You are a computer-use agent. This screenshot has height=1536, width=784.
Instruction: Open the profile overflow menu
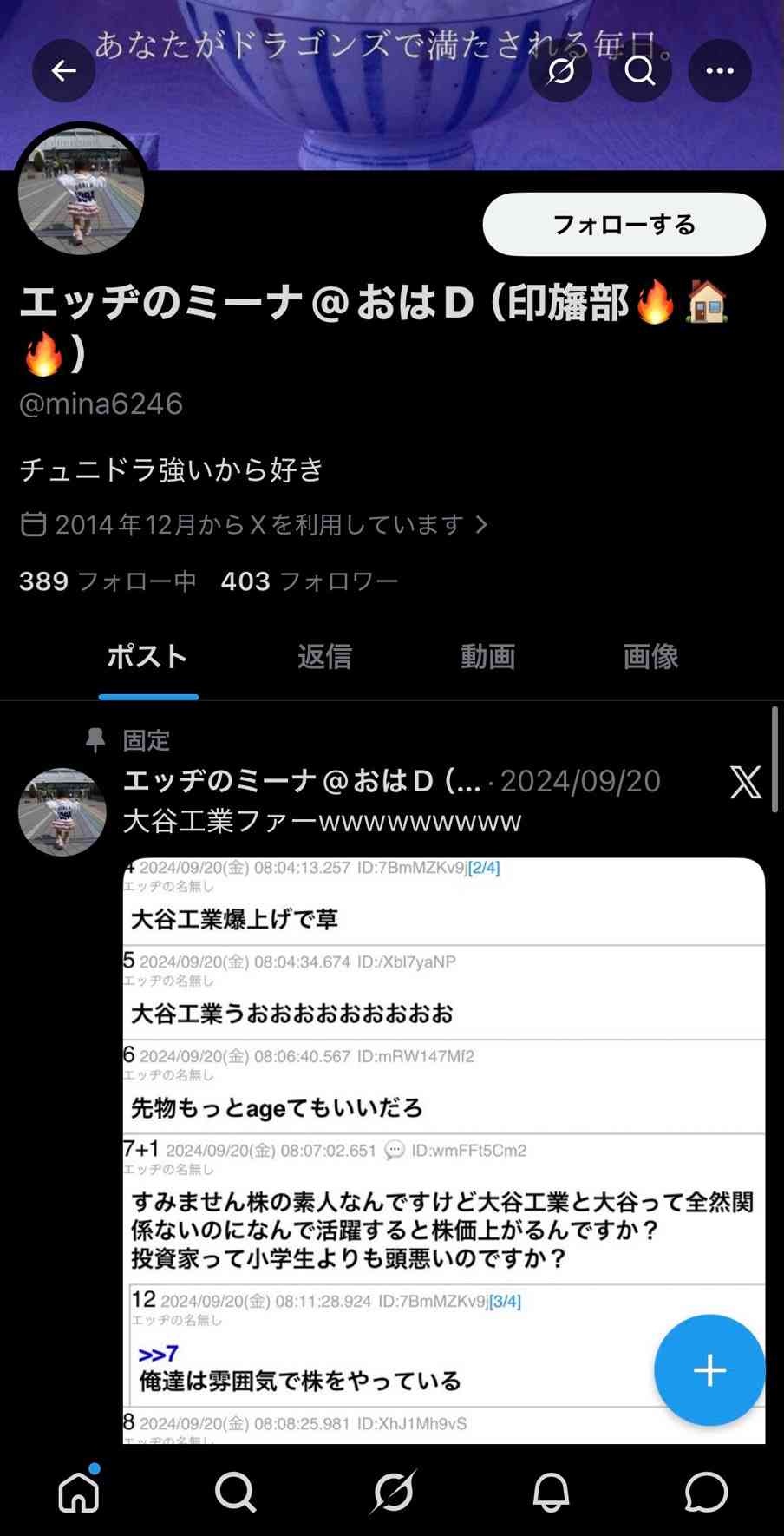pos(720,71)
